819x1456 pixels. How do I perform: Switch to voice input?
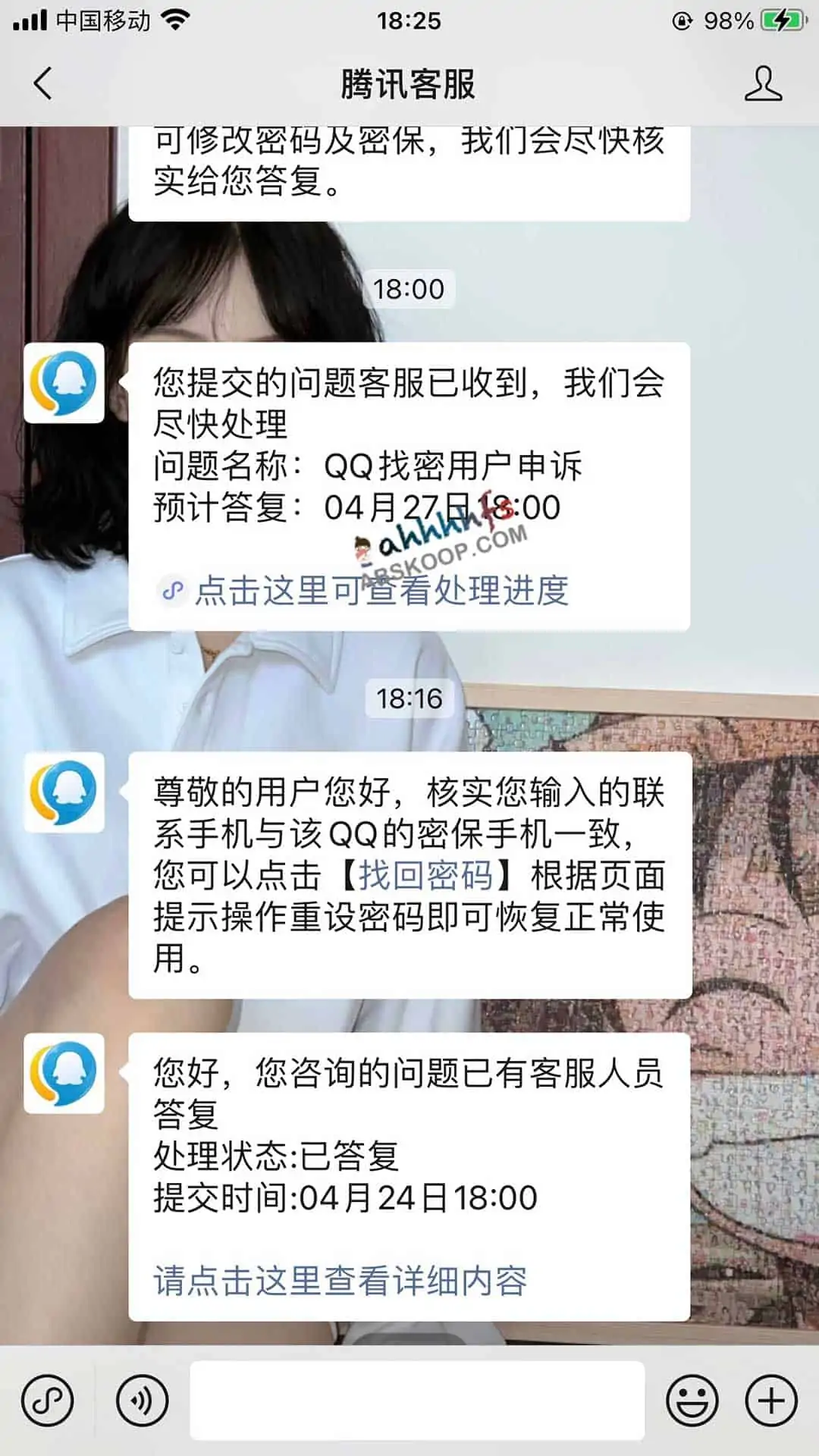[142, 1400]
